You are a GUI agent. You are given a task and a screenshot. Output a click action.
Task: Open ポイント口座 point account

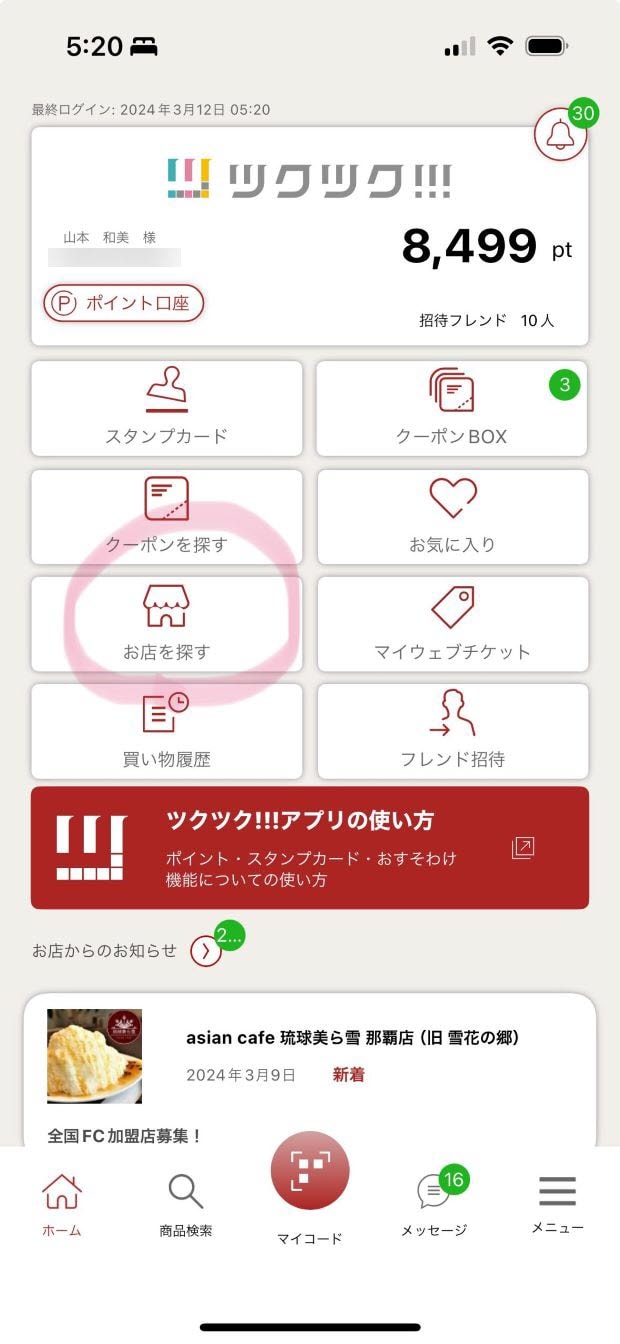(x=124, y=303)
